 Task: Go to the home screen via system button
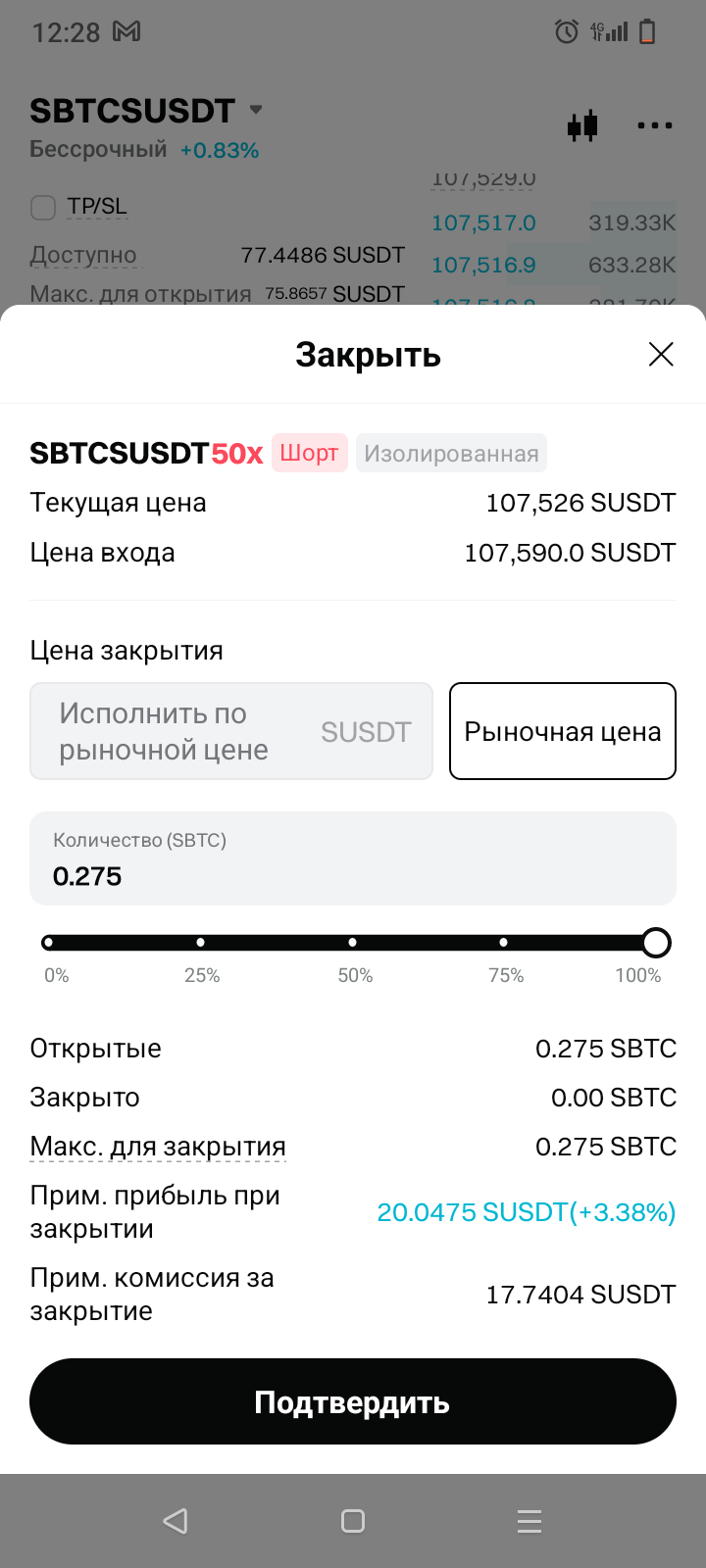[x=353, y=1521]
